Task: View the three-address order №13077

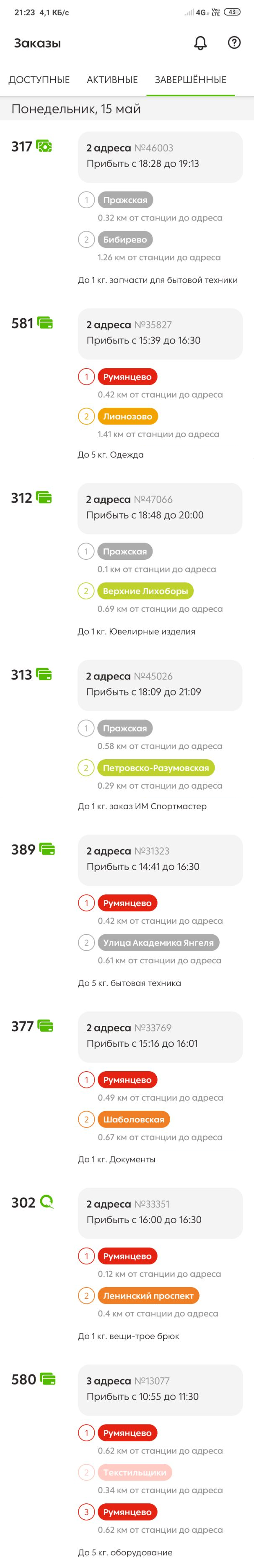Action: [x=160, y=1388]
